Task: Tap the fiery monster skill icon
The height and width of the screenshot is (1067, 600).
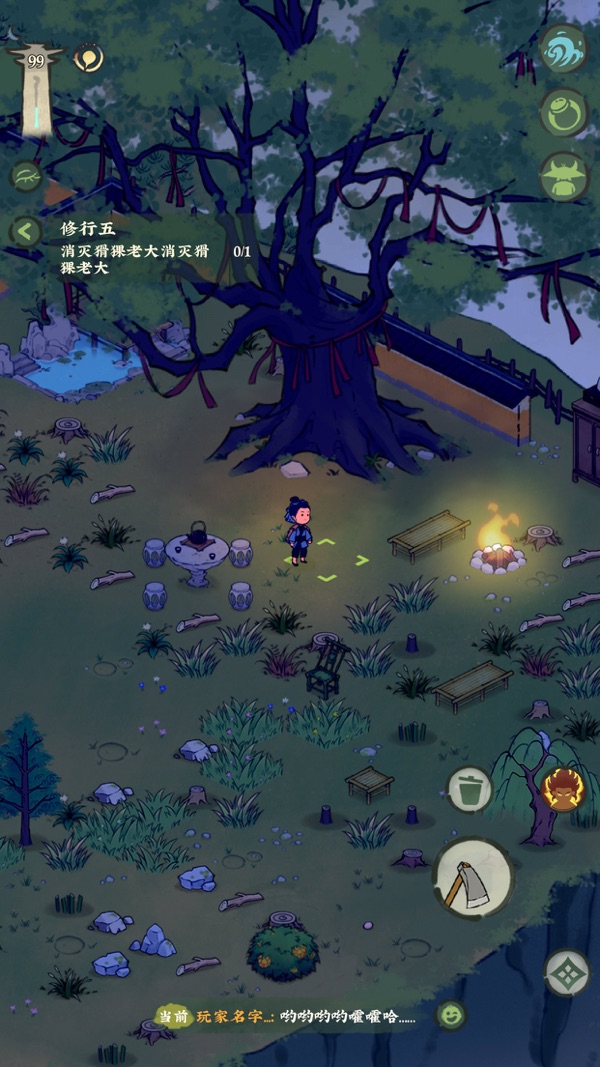Action: (x=562, y=790)
